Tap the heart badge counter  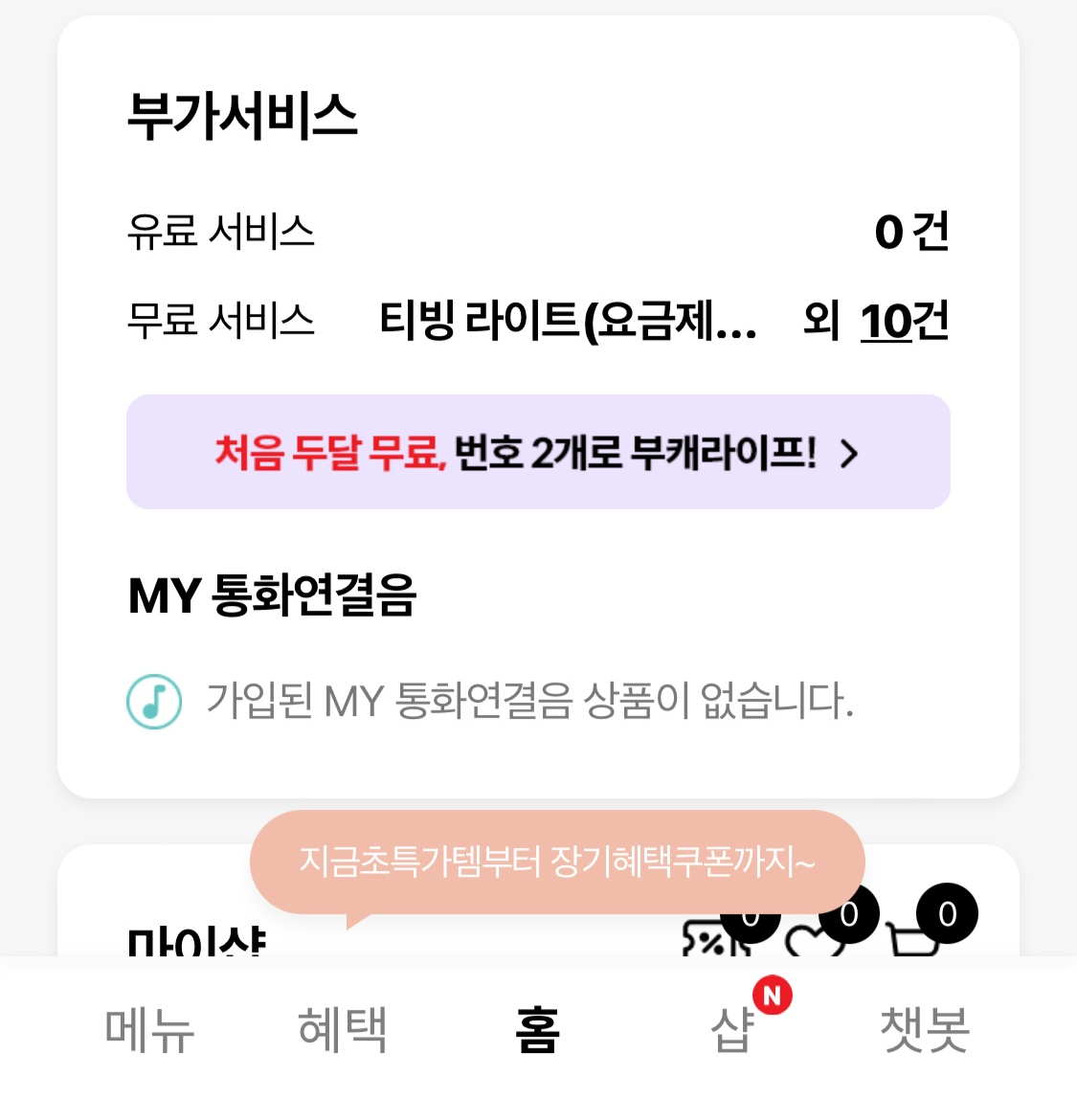pos(848,914)
